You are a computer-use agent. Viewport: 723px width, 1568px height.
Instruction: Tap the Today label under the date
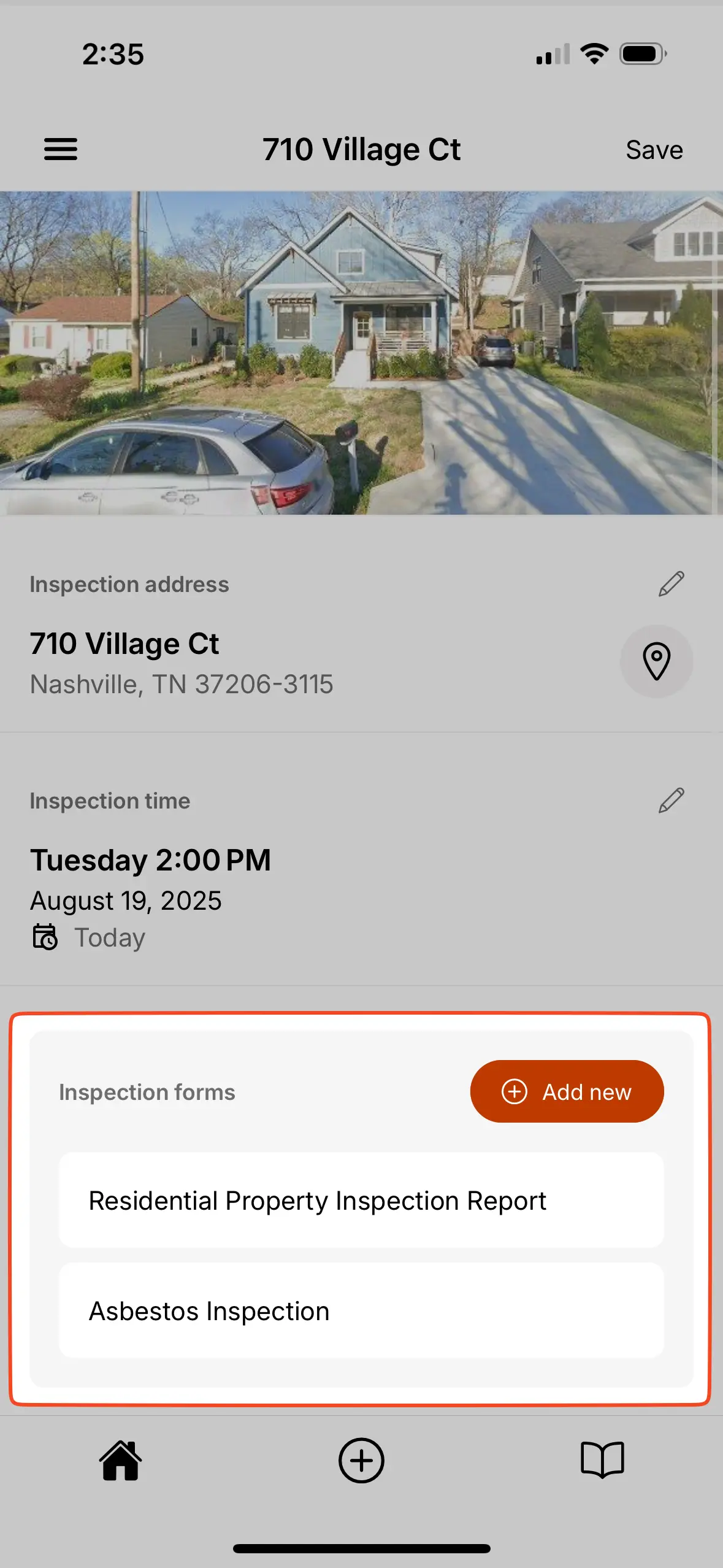(109, 937)
